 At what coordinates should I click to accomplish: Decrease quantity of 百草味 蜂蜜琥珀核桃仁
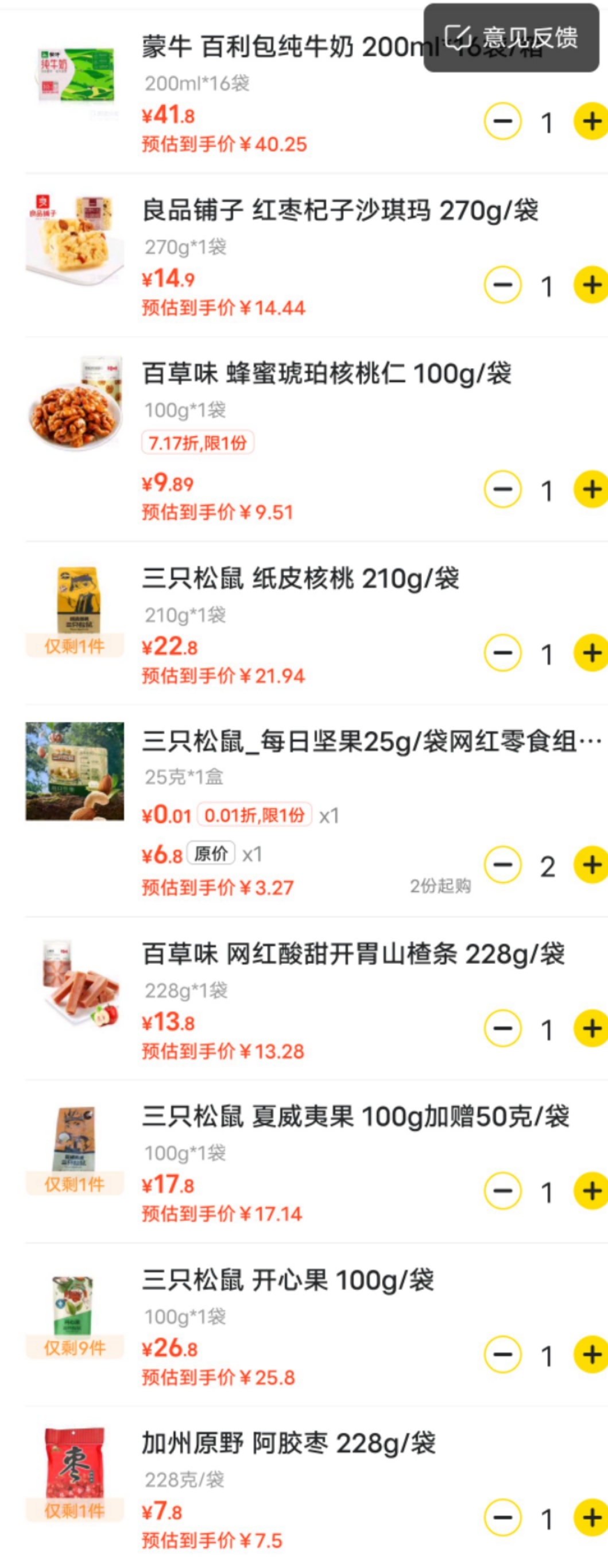point(503,489)
